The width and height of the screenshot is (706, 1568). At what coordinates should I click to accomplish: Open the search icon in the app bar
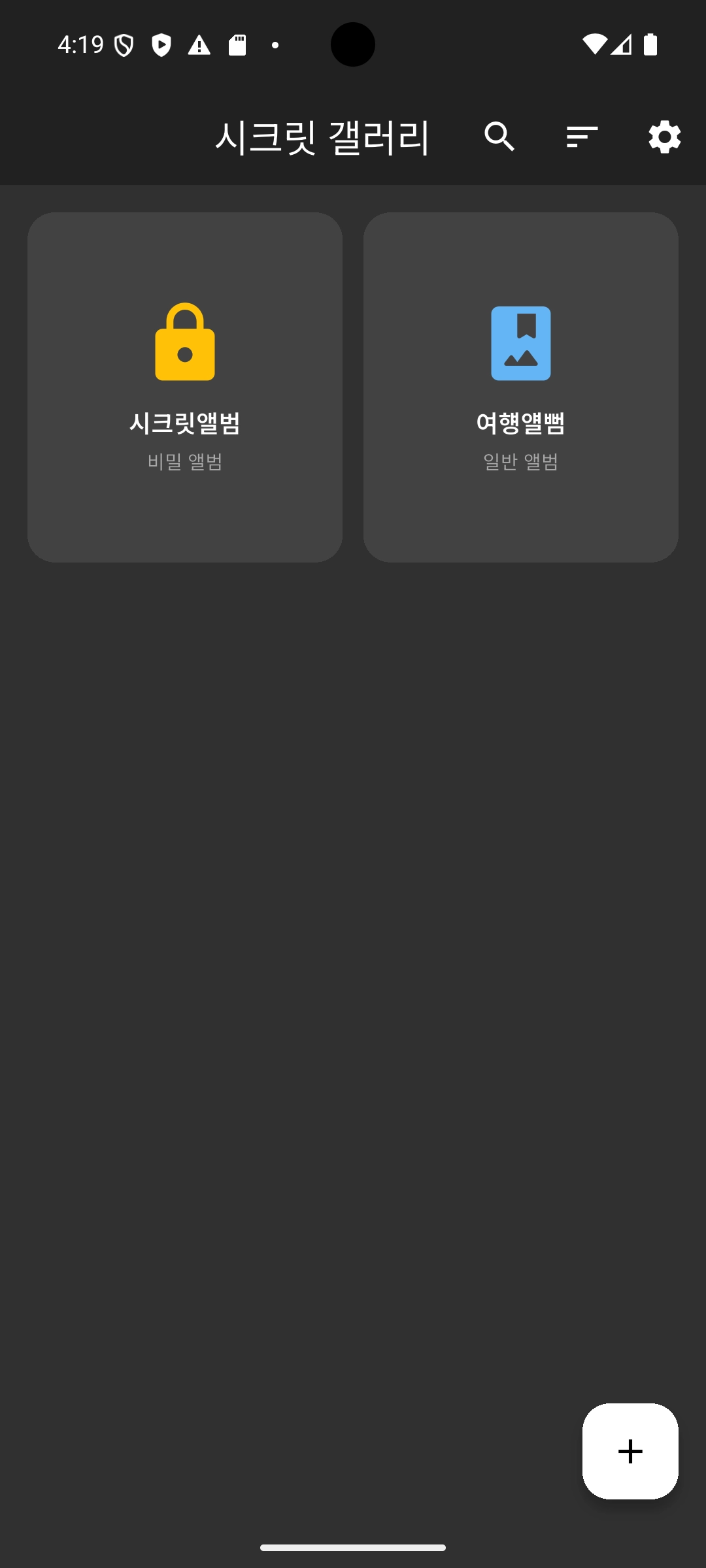coord(499,137)
